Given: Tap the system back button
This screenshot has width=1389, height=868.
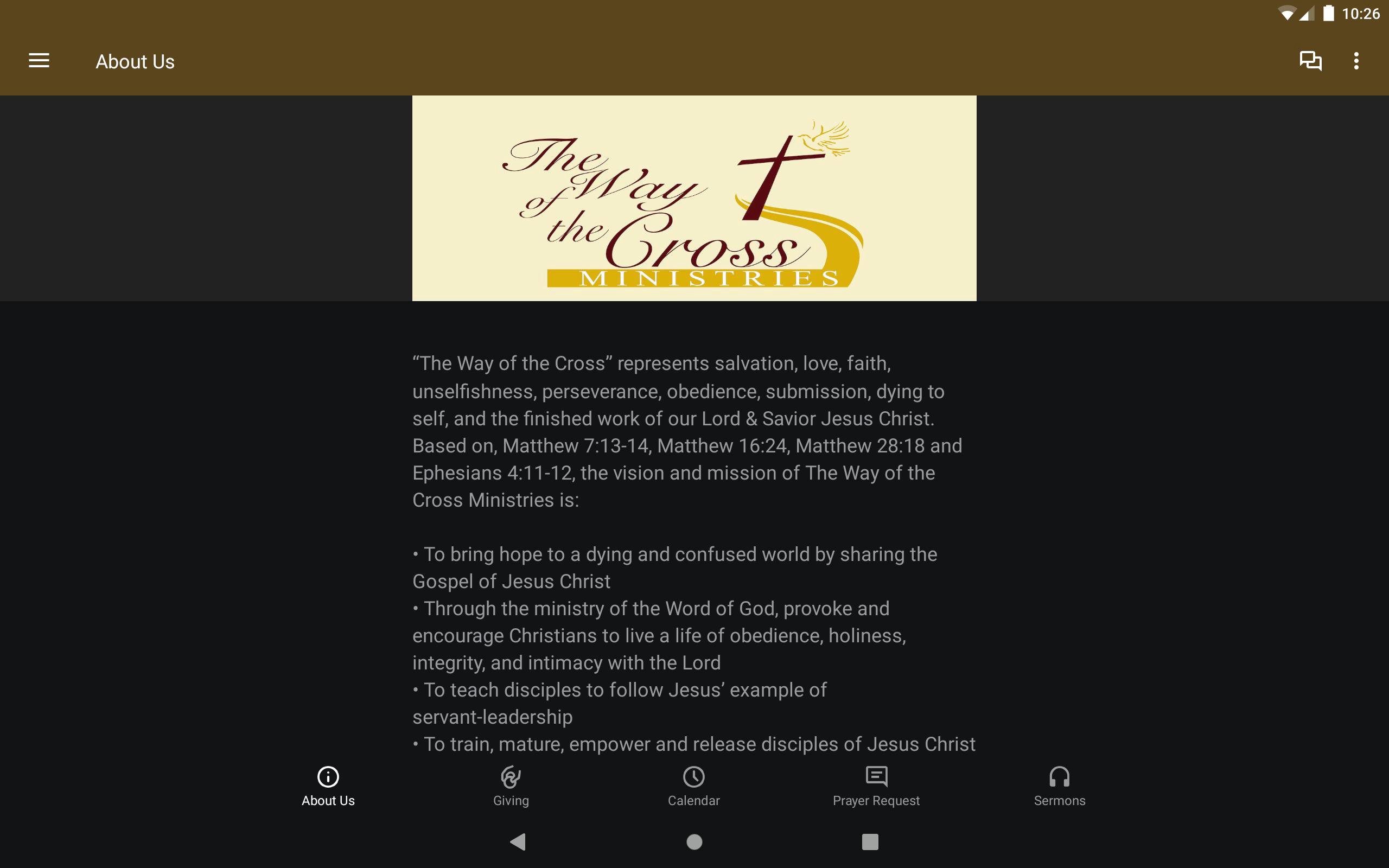Looking at the screenshot, I should coord(518,841).
